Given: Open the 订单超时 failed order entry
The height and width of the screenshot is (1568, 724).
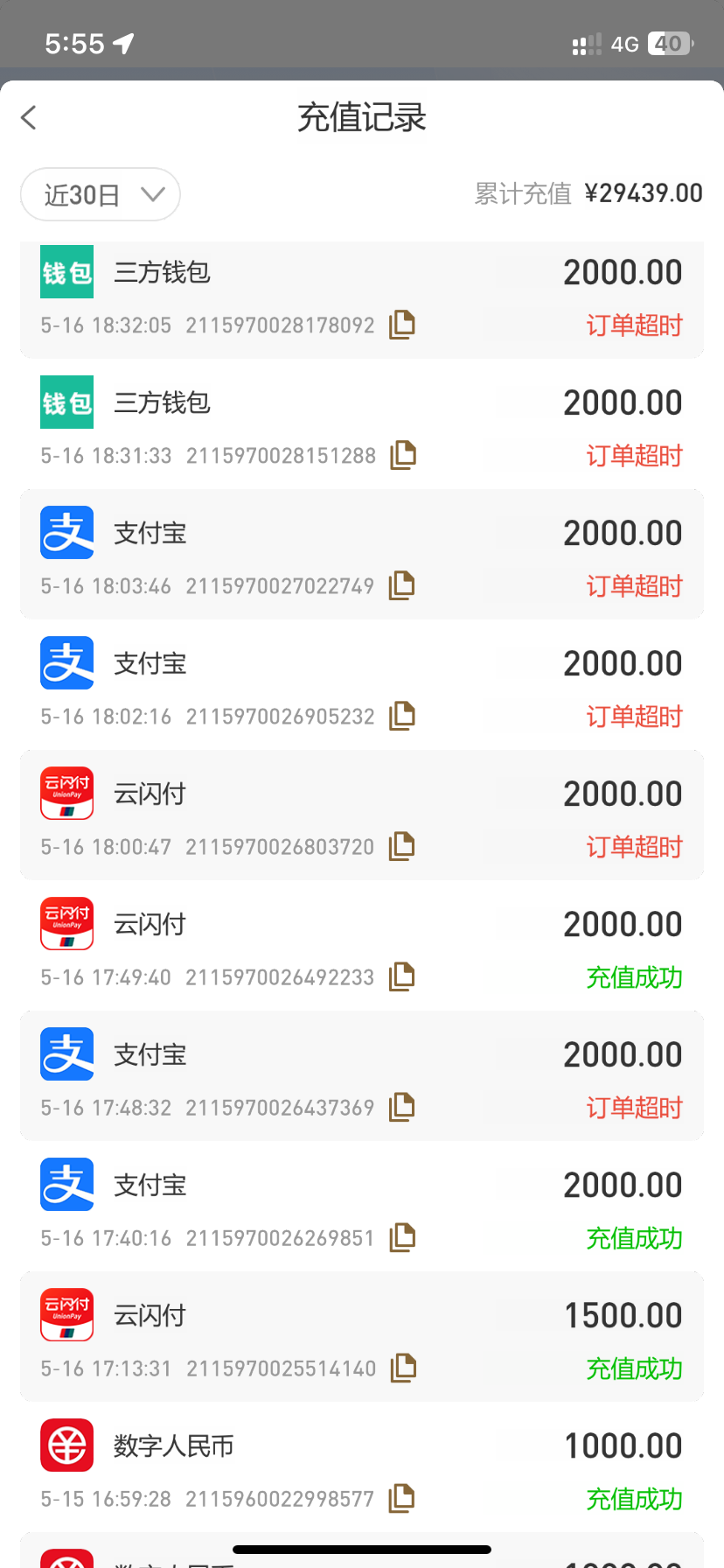Looking at the screenshot, I should pos(361,300).
